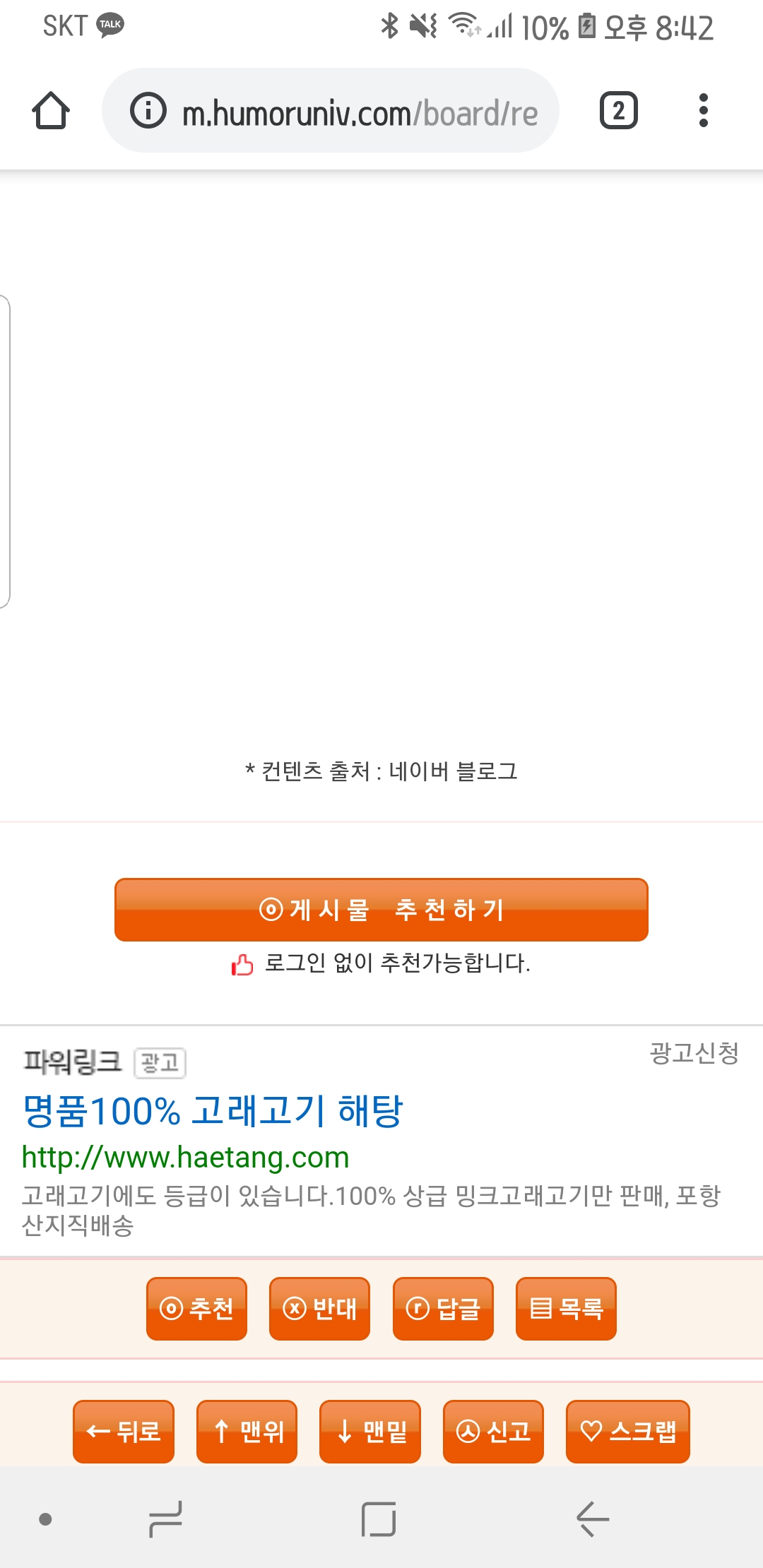Image resolution: width=763 pixels, height=1568 pixels.
Task: Jump to bottom with 맨밑
Action: 370,1432
